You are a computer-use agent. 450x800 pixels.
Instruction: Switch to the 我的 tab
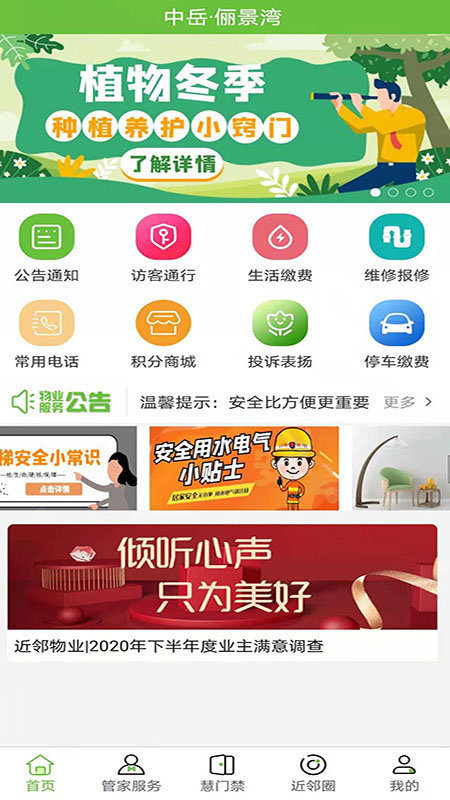[404, 773]
